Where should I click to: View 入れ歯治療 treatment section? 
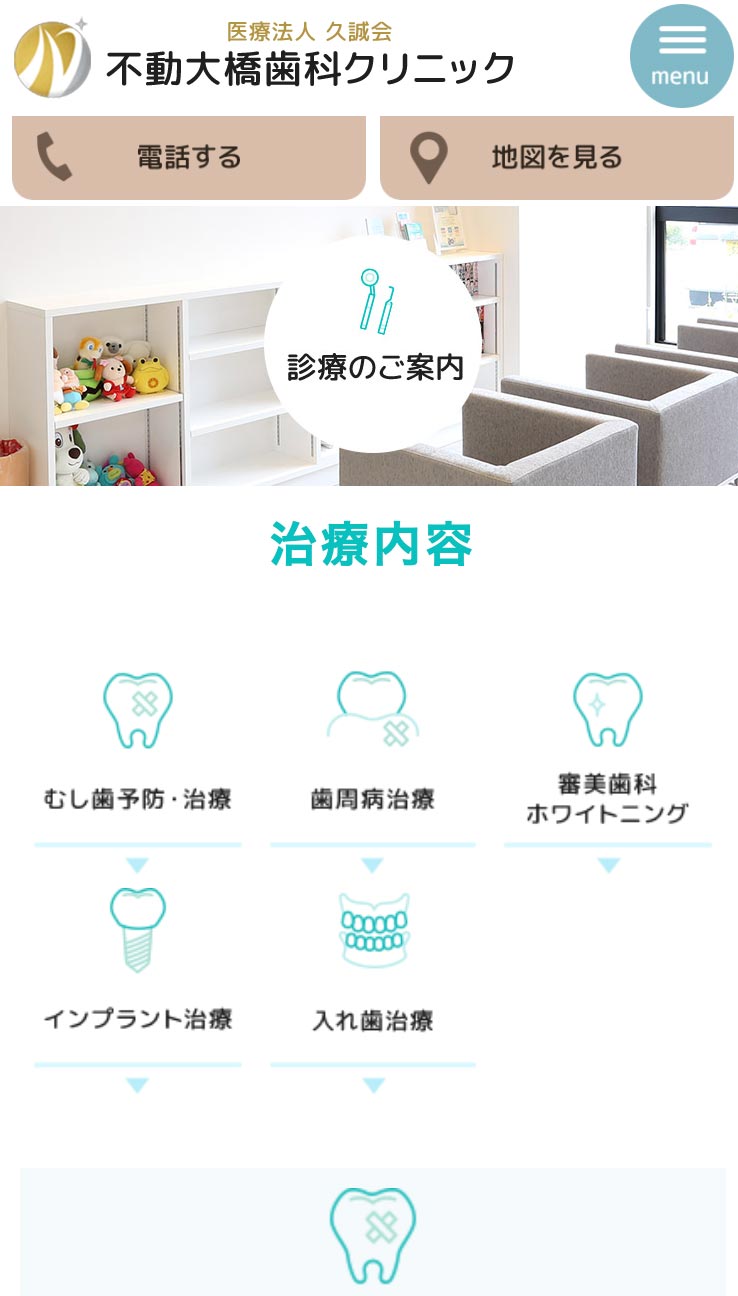[x=372, y=980]
